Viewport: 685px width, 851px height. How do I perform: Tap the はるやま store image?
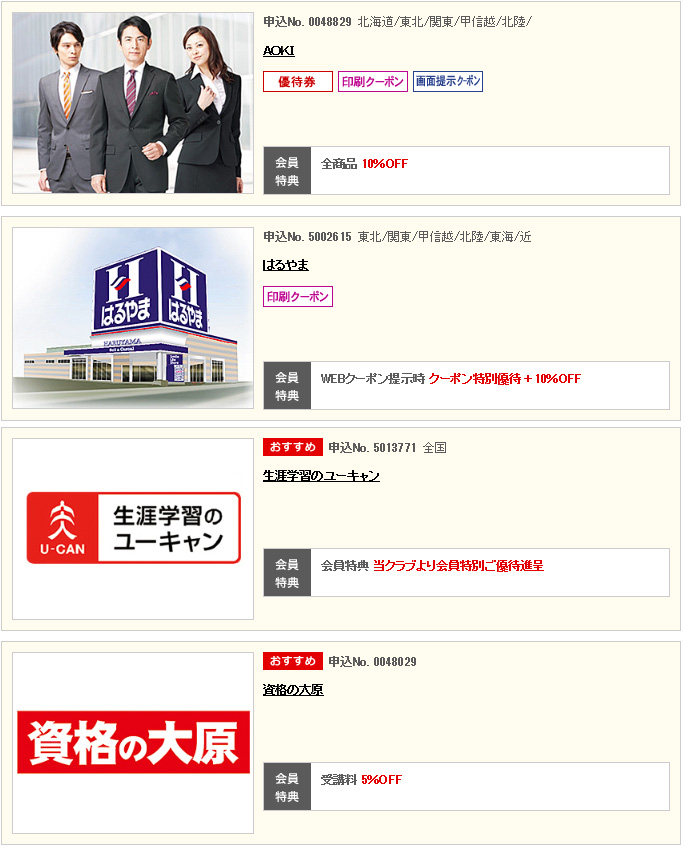[133, 317]
